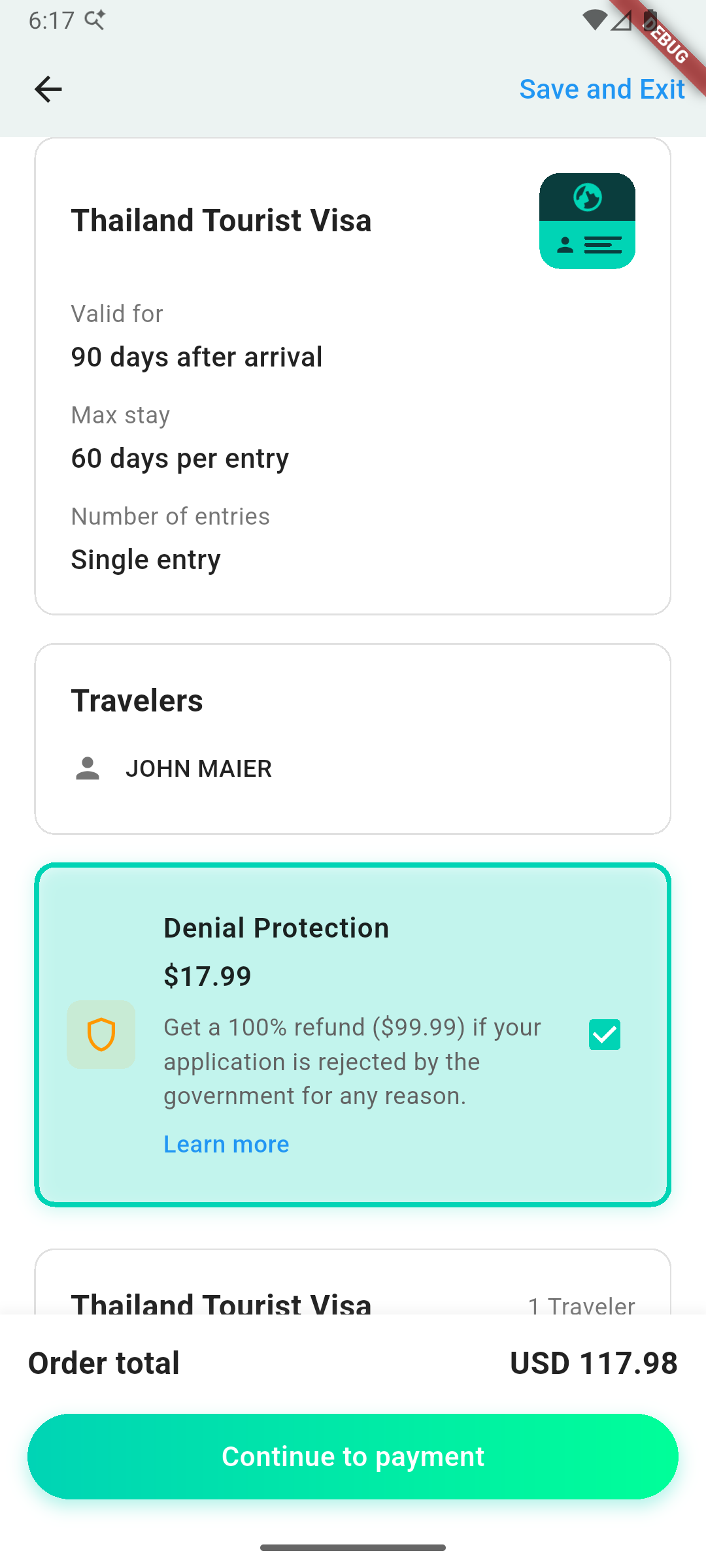706x1568 pixels.
Task: Tap the person icon next to JOHN MAIER
Action: pyautogui.click(x=87, y=768)
